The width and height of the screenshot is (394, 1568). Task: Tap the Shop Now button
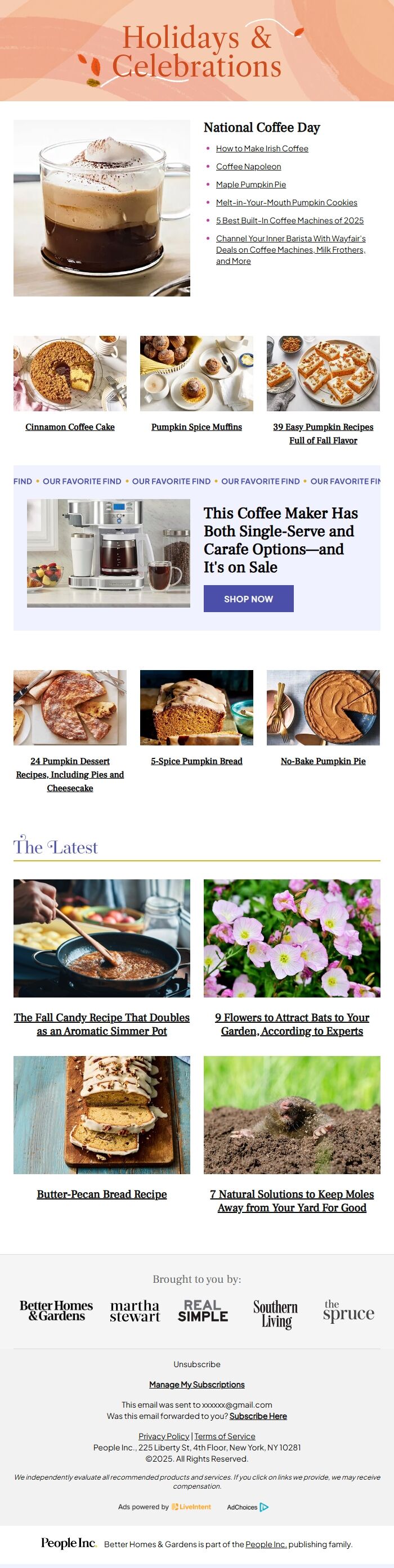[248, 599]
